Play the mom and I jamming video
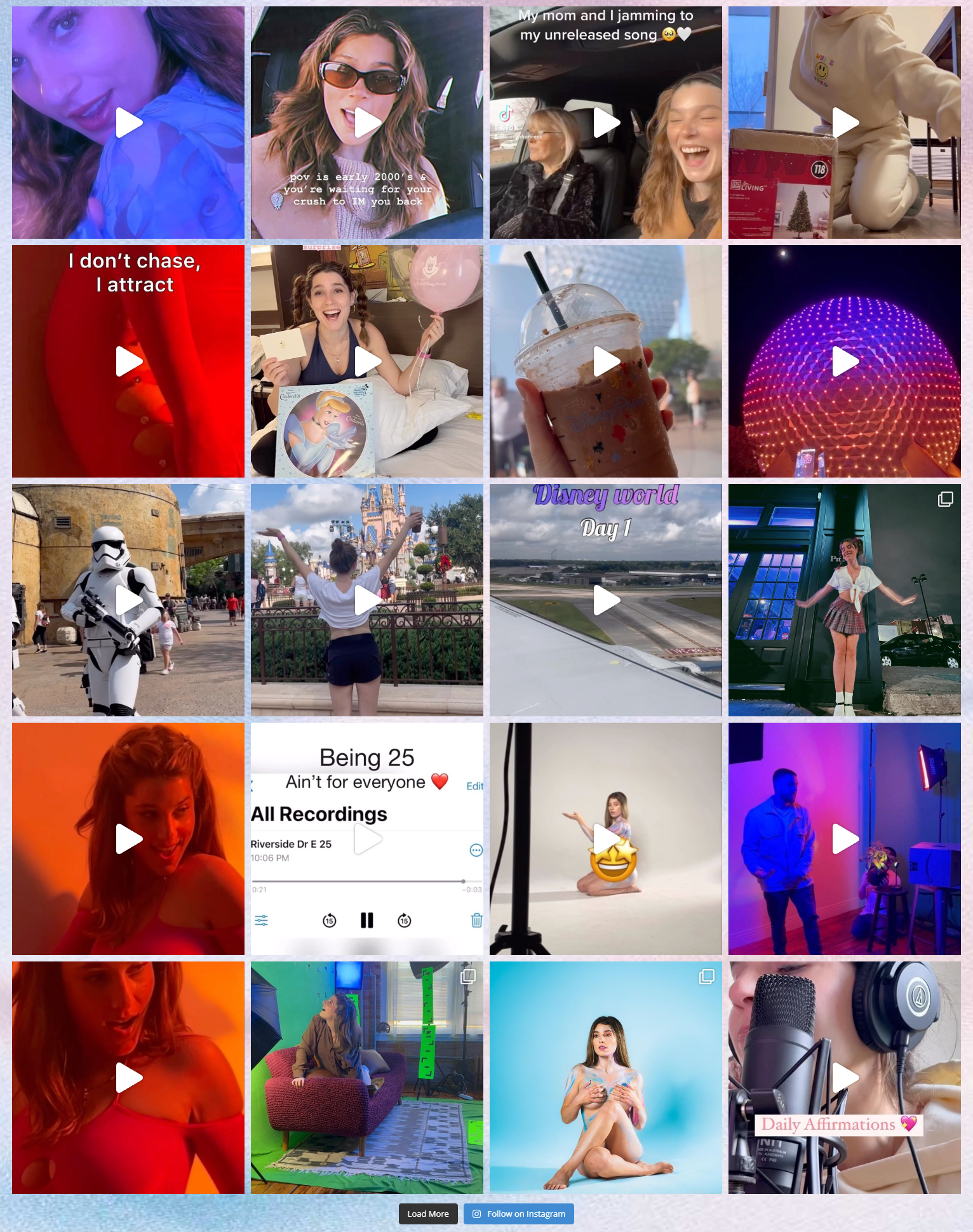The width and height of the screenshot is (973, 1232). (606, 123)
